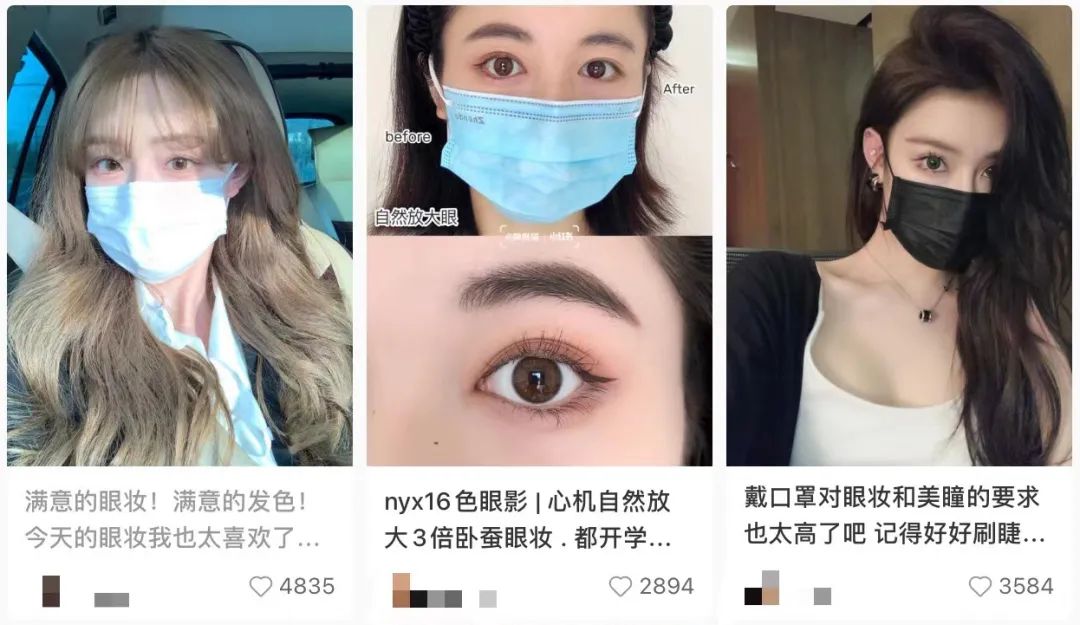Like the post with 3584 likes
Image resolution: width=1080 pixels, height=625 pixels.
click(980, 587)
